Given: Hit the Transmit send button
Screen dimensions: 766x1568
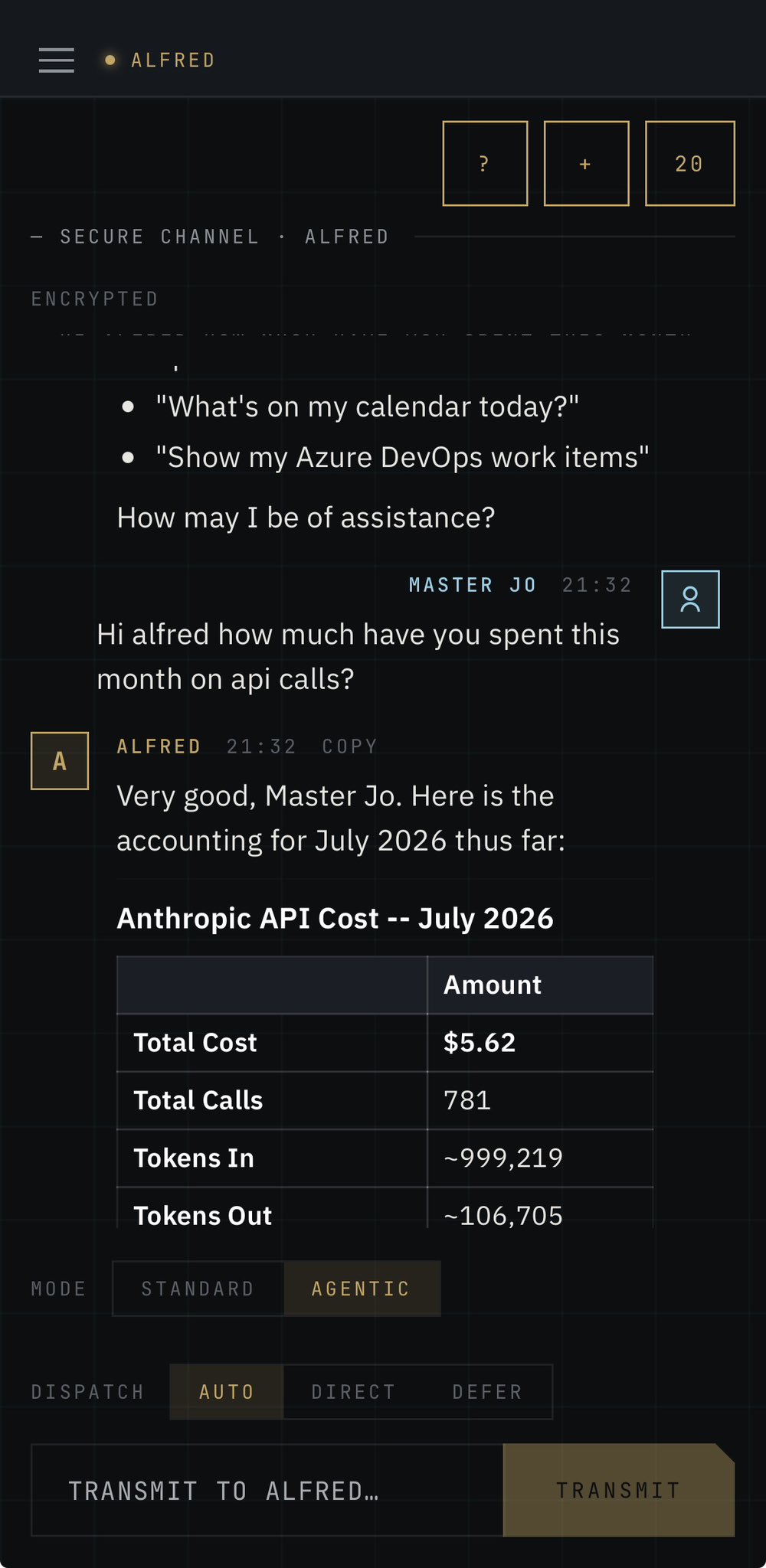Looking at the screenshot, I should click(619, 1490).
